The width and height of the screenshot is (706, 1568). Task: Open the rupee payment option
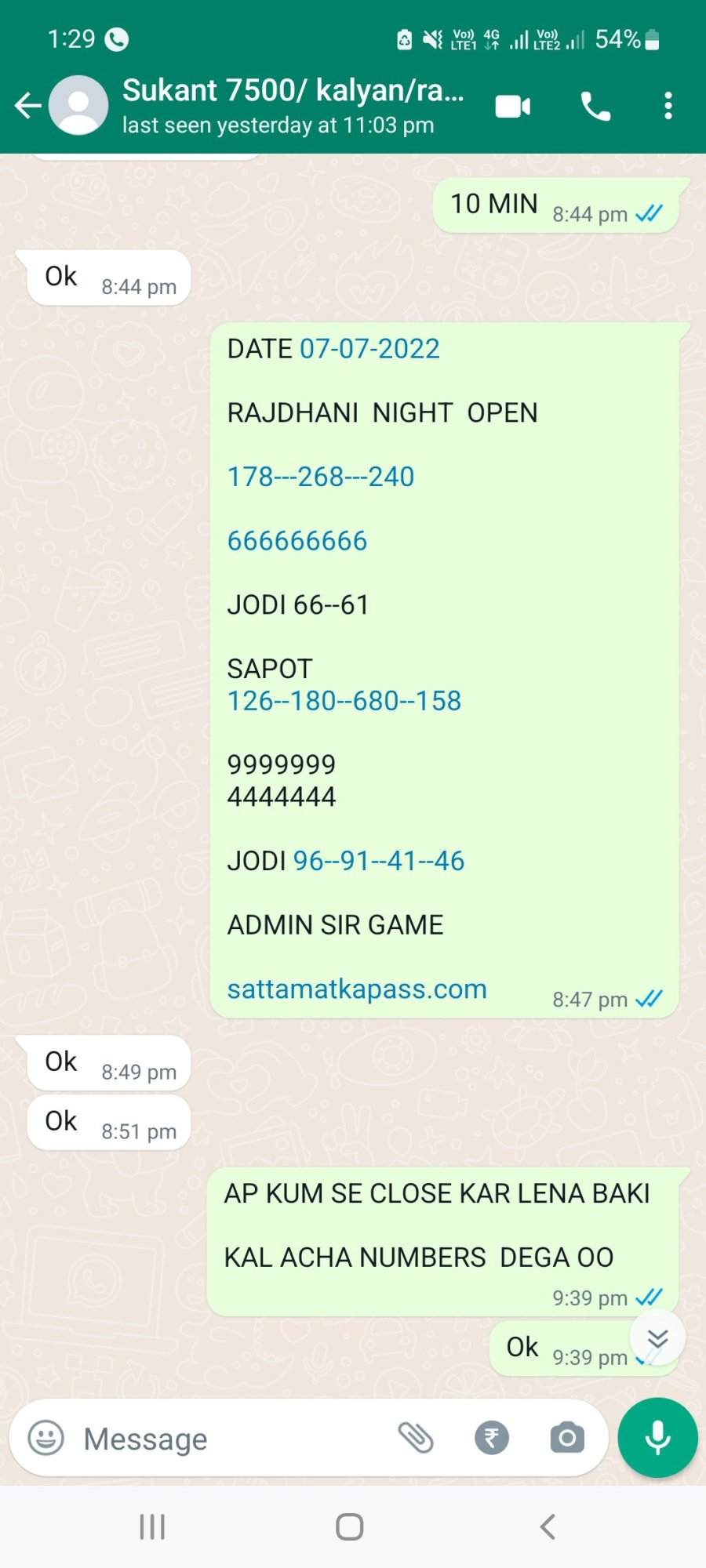pyautogui.click(x=492, y=1438)
